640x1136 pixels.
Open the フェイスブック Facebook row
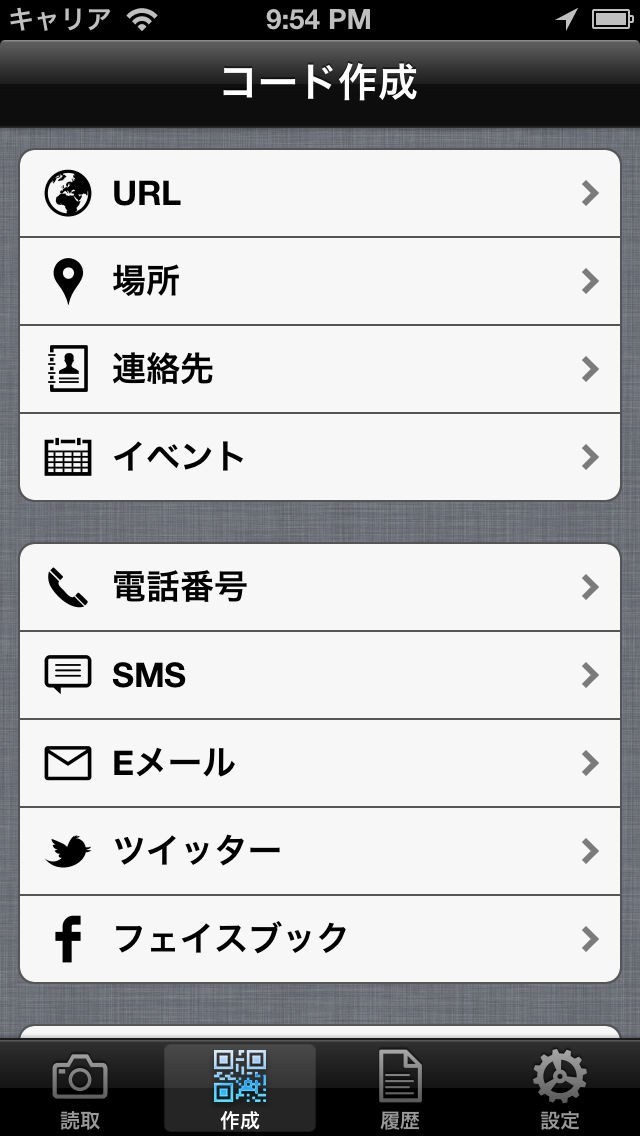[x=320, y=939]
